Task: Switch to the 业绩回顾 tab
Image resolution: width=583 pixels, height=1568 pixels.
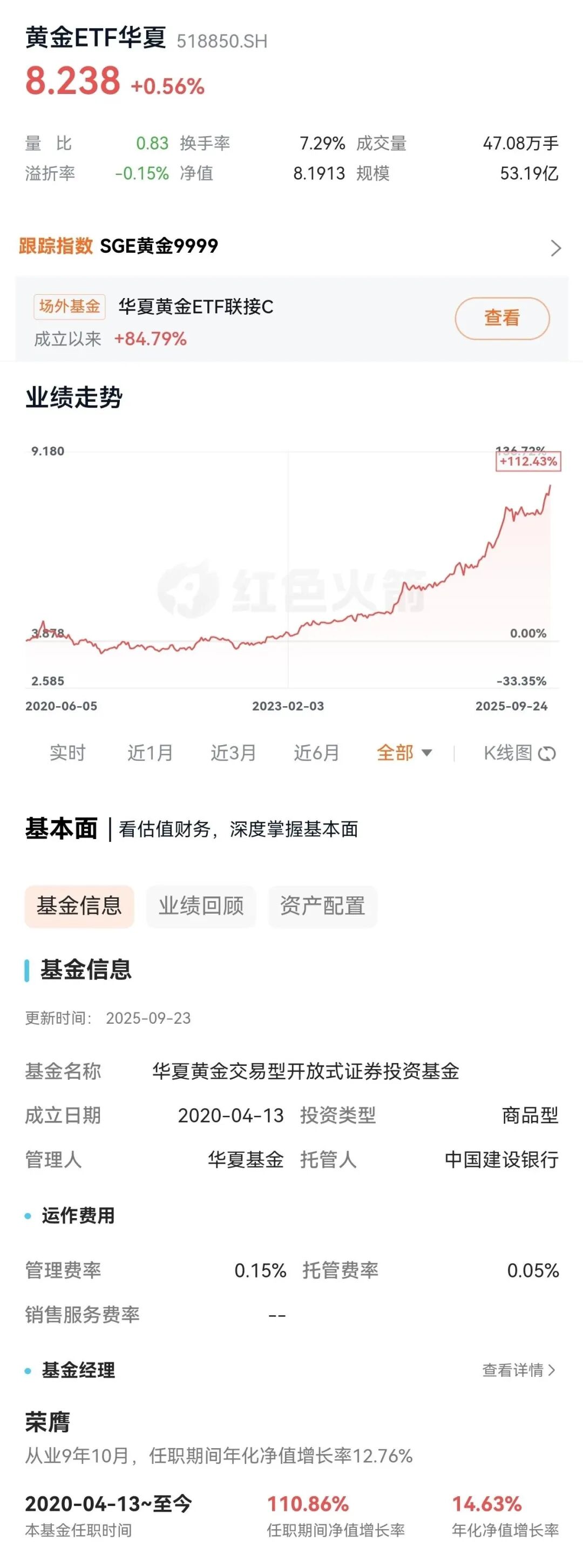Action: point(201,907)
